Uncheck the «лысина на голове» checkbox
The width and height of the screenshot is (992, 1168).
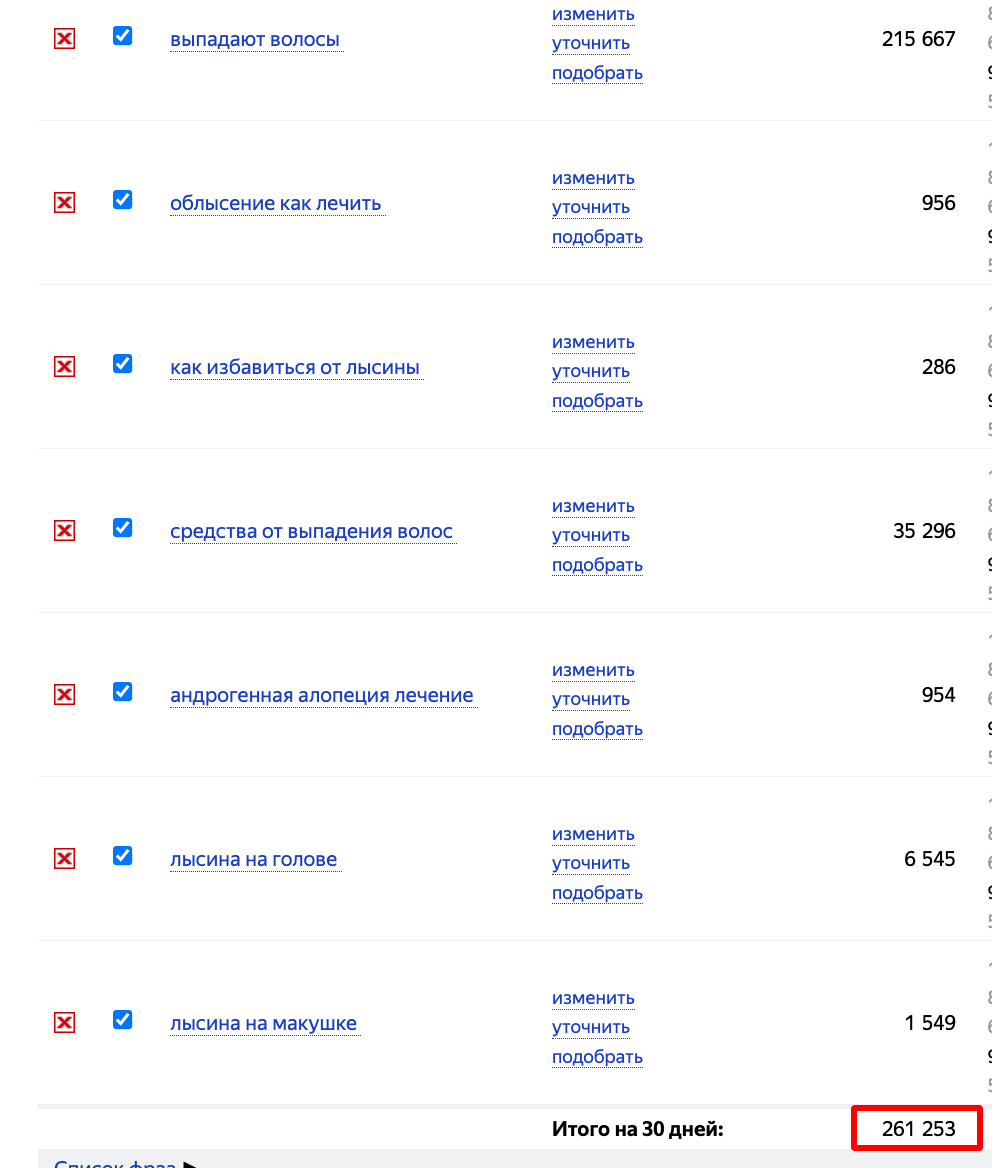click(122, 856)
